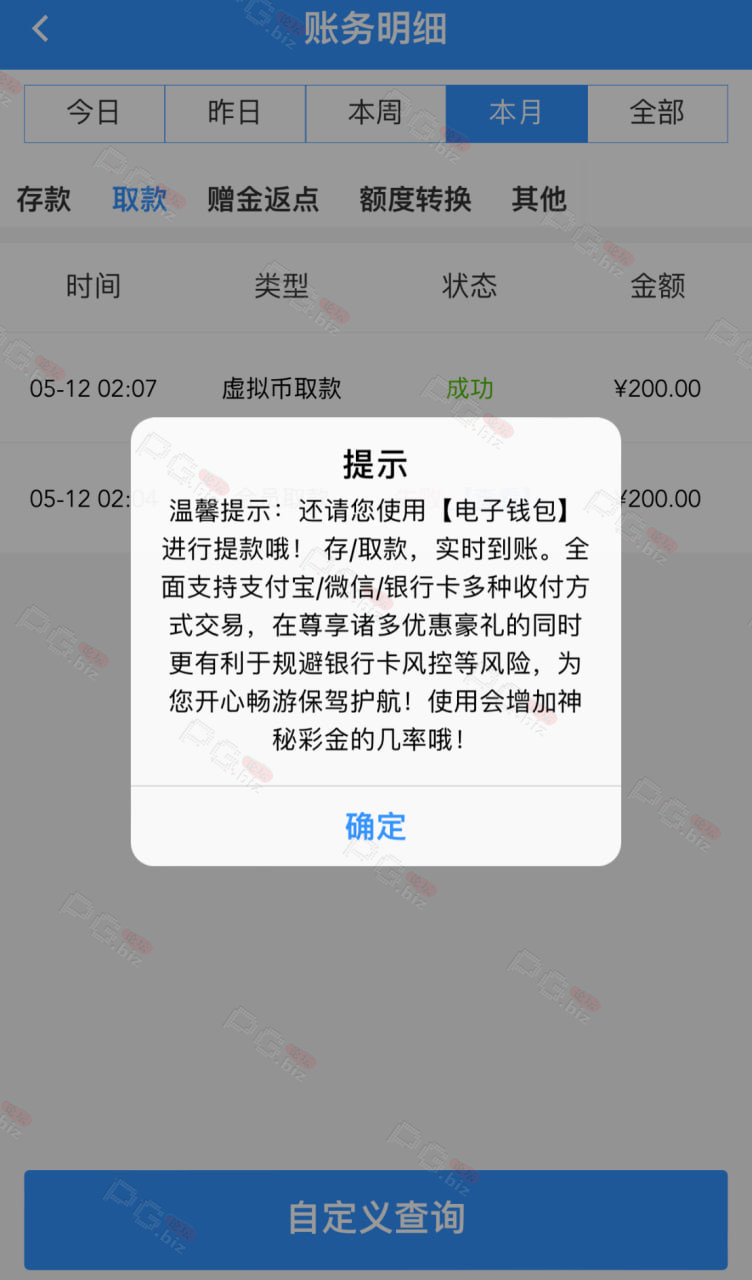The image size is (752, 1280).
Task: Switch to 额度转换 category
Action: [x=415, y=199]
